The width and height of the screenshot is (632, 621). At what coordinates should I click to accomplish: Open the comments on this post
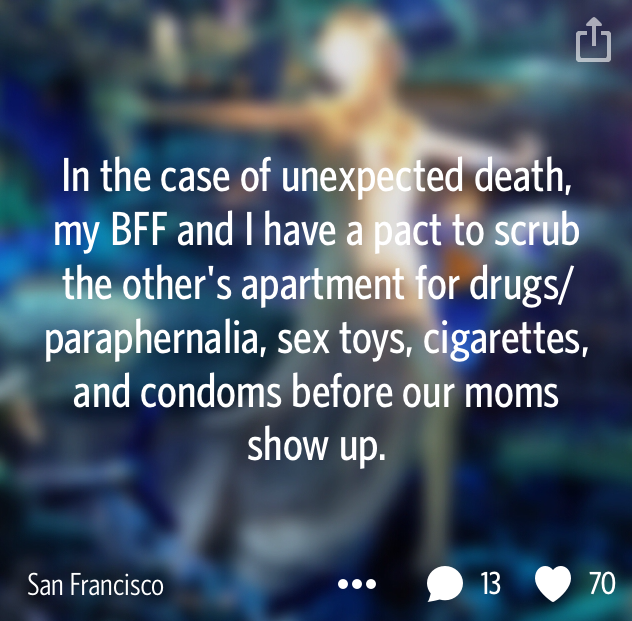pos(445,584)
